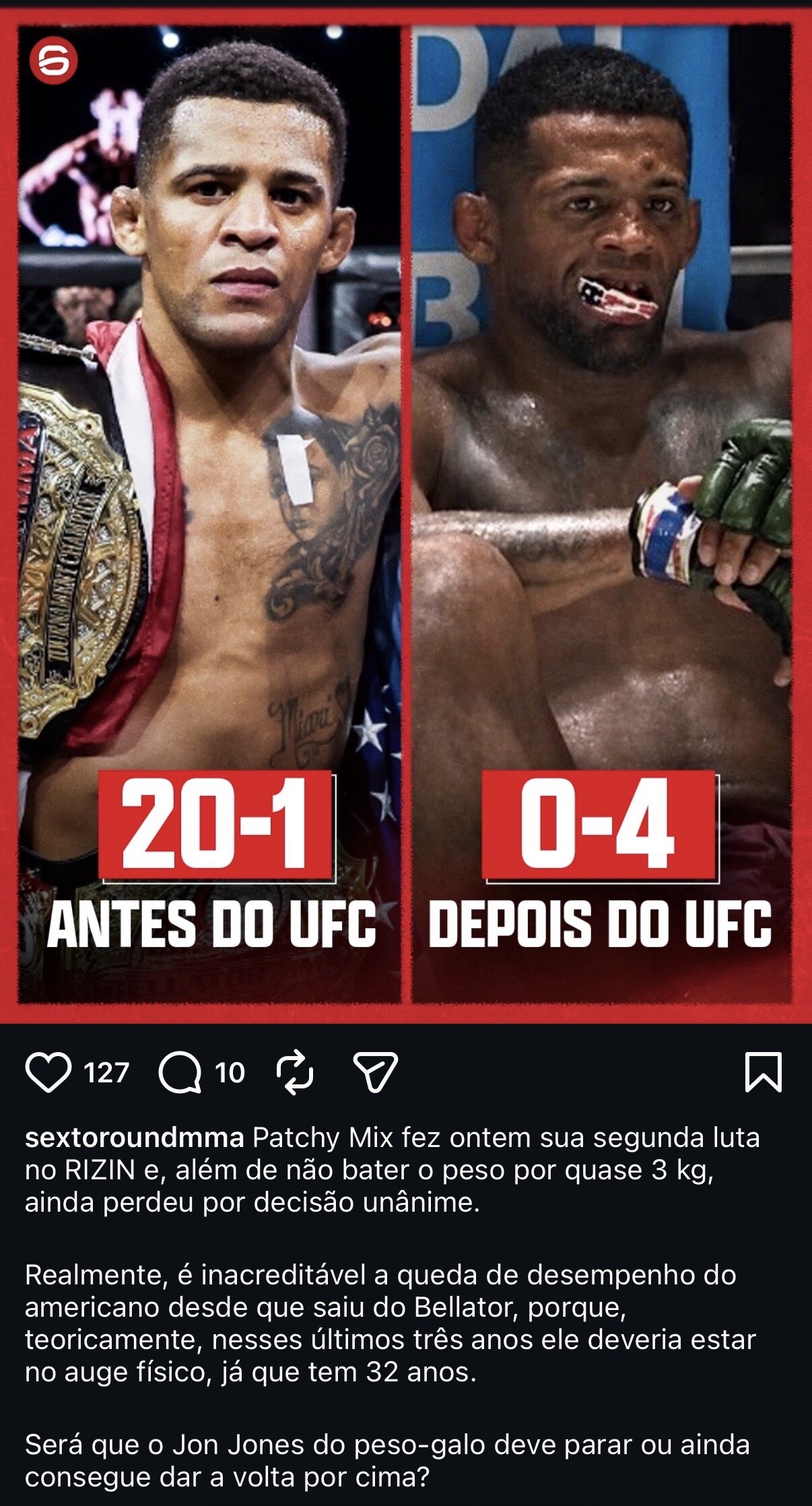
Task: Bookmark this post
Action: [764, 1072]
